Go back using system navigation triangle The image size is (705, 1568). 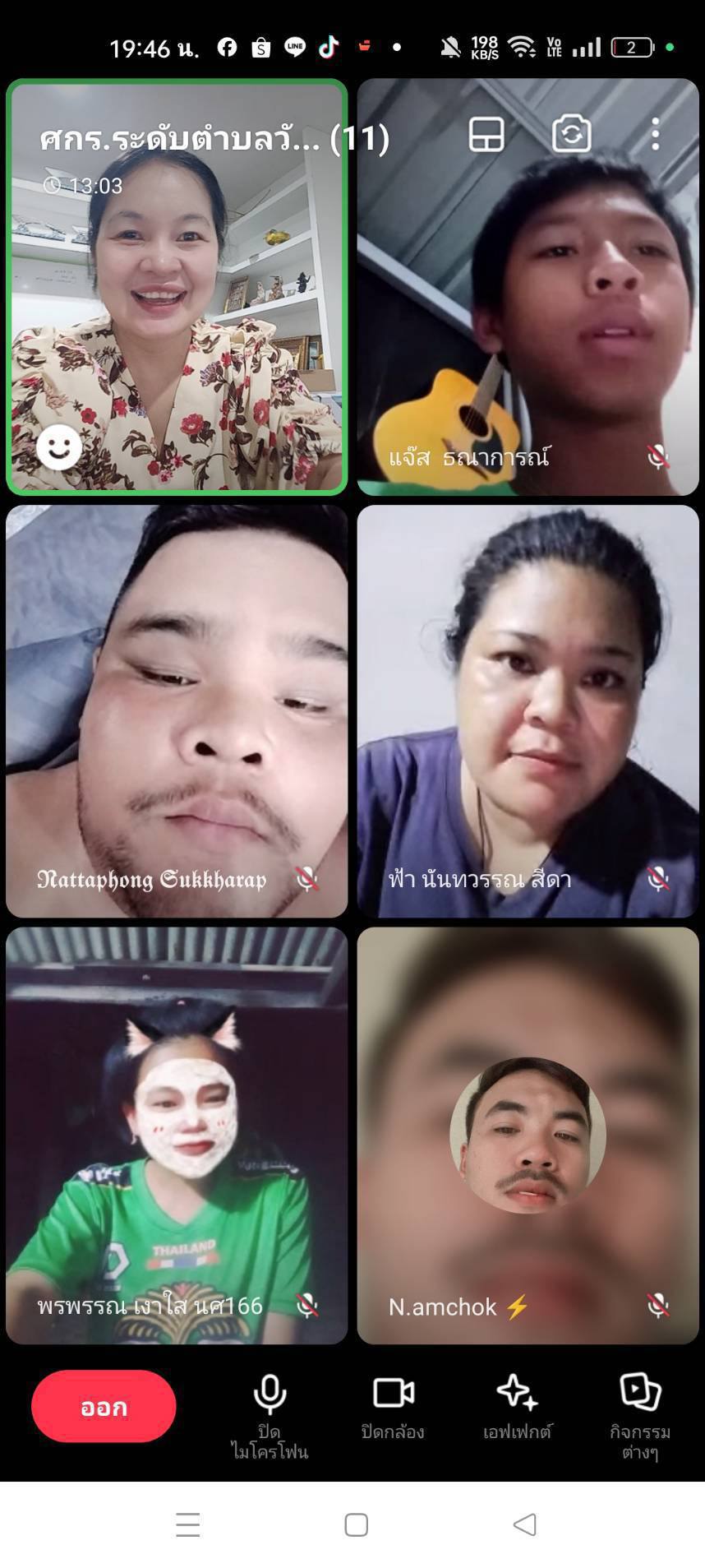coord(524,1524)
